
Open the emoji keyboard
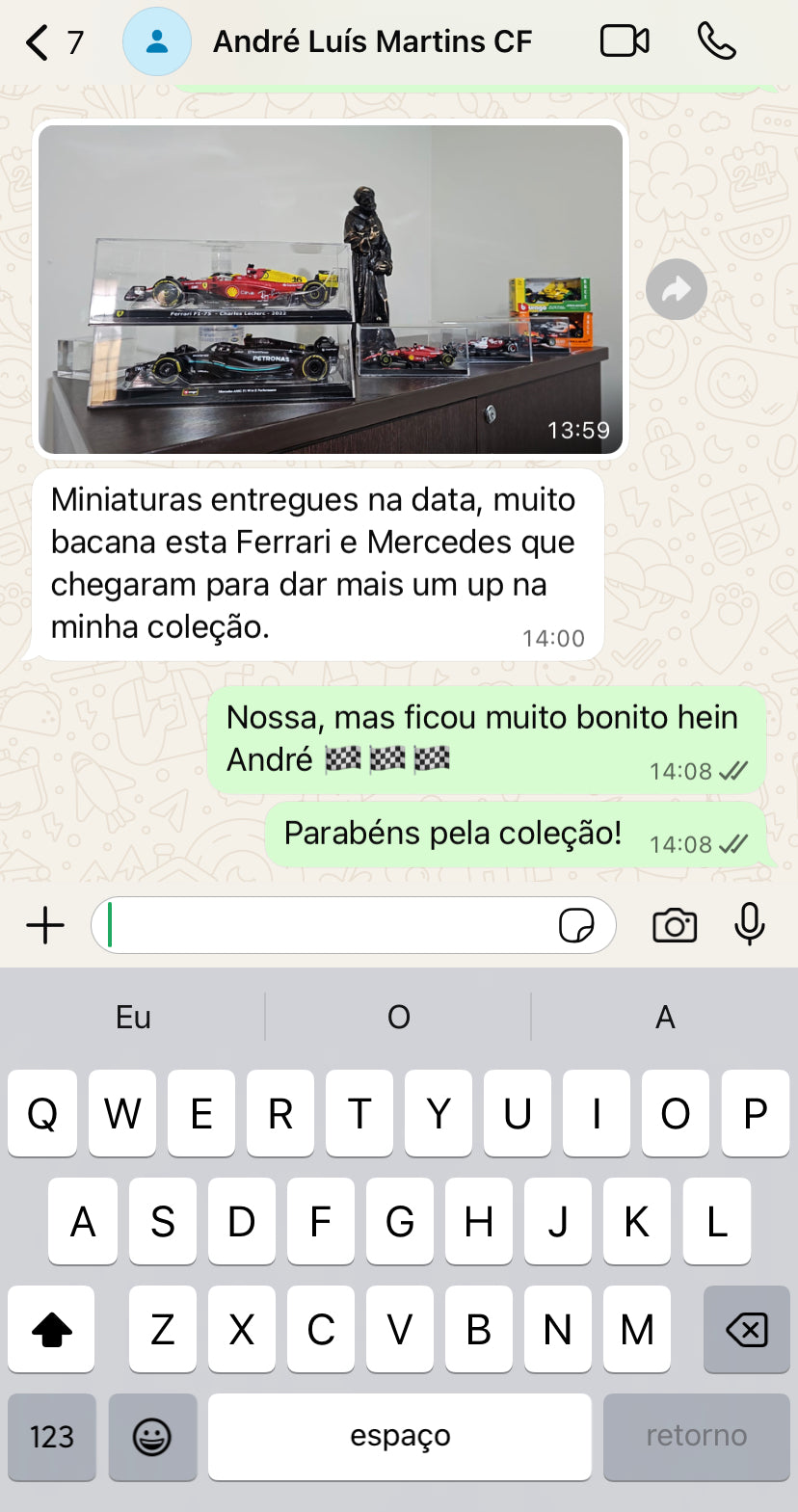tap(152, 1437)
